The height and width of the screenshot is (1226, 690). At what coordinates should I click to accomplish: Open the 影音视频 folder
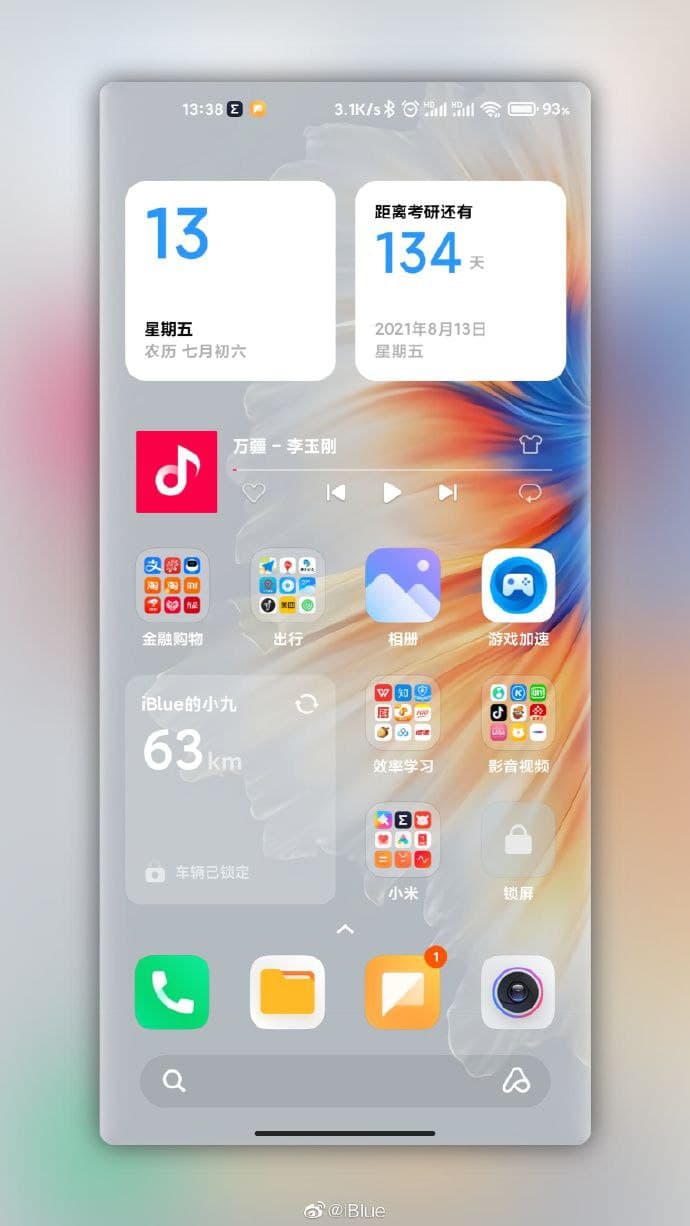[x=518, y=713]
